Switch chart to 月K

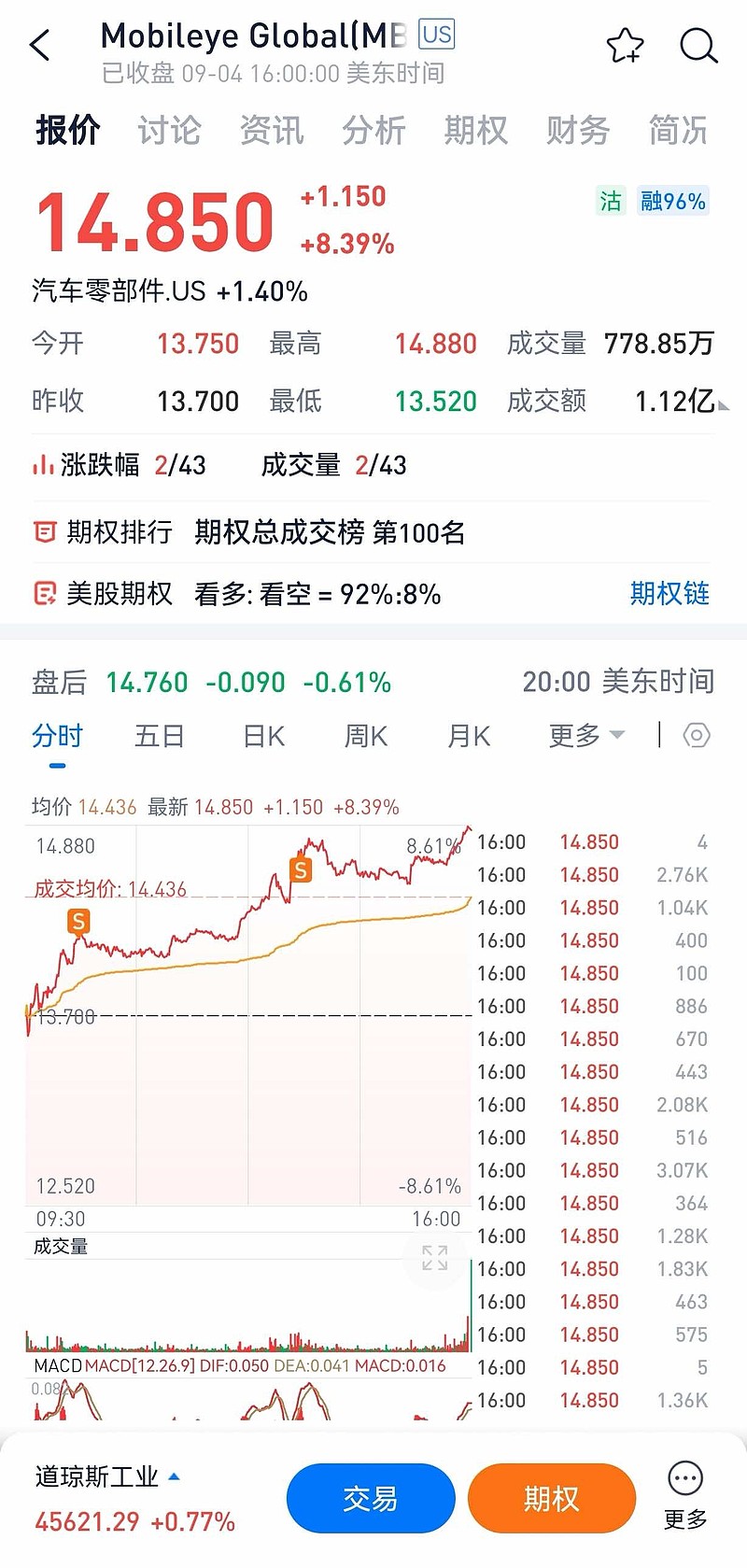(469, 736)
